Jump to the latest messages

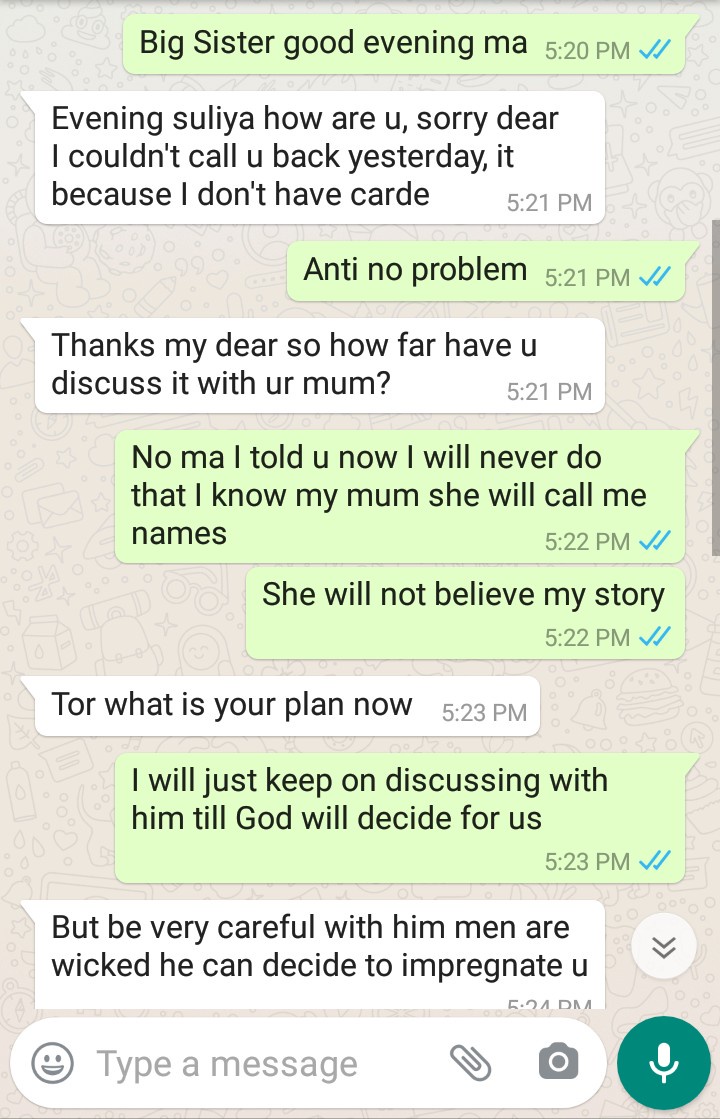[664, 946]
